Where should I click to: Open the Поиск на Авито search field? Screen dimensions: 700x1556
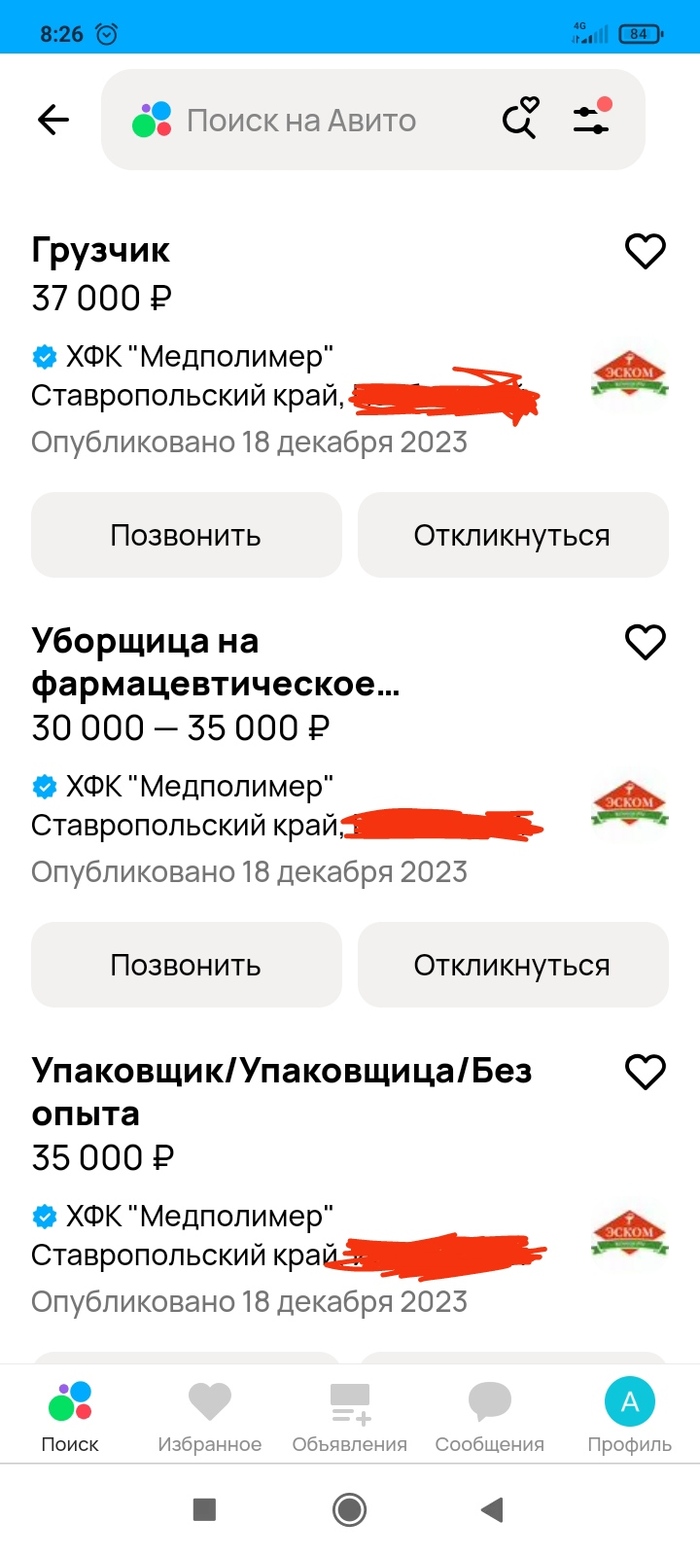pos(300,121)
